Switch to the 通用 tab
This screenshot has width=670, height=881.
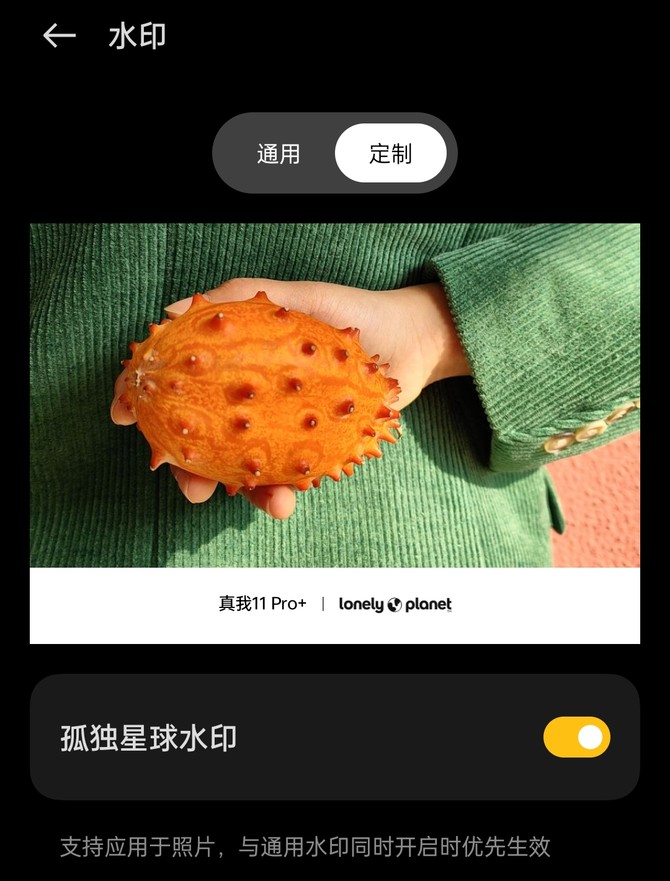point(278,154)
